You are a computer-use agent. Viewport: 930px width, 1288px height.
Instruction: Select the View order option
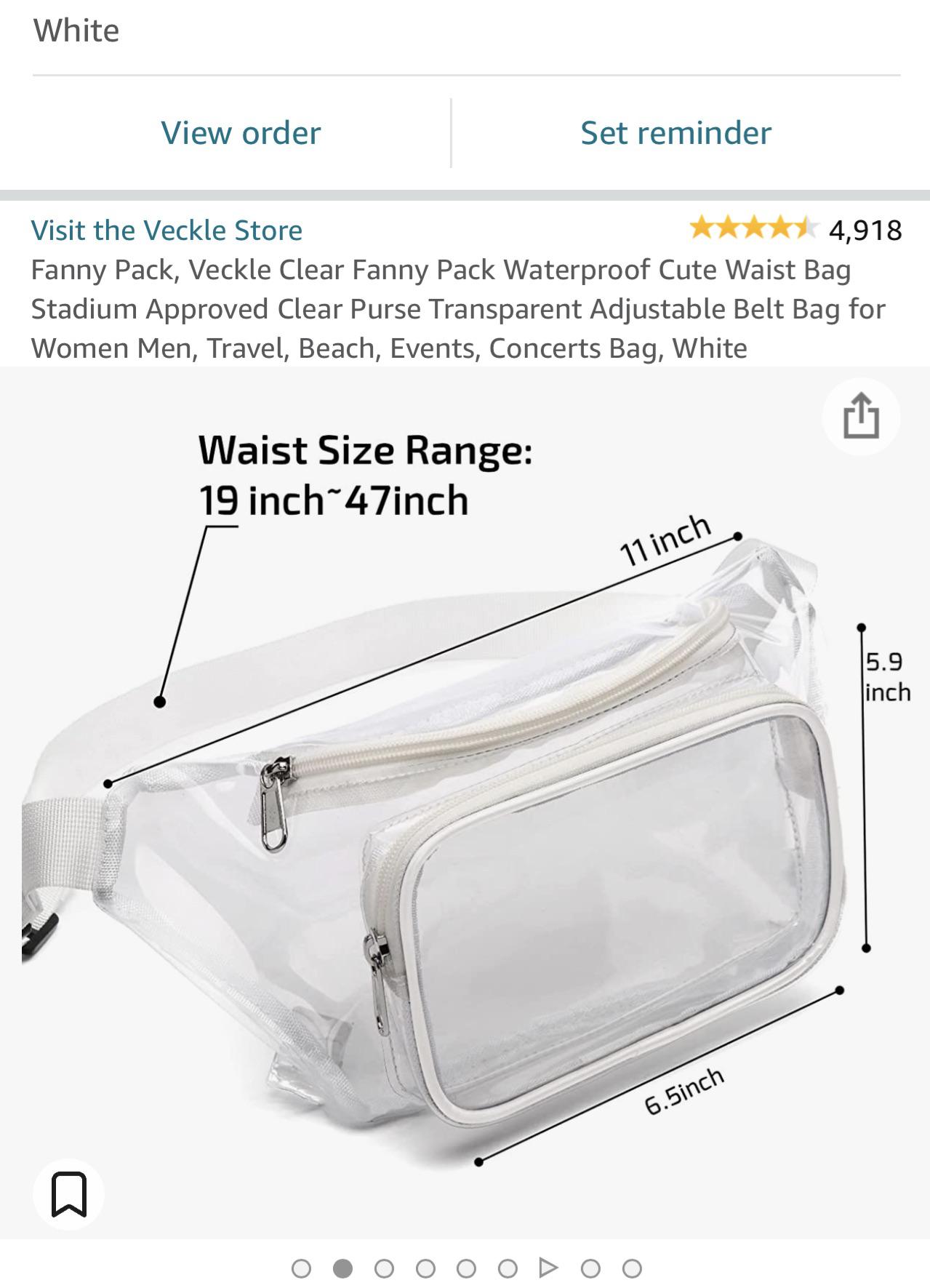pyautogui.click(x=241, y=132)
